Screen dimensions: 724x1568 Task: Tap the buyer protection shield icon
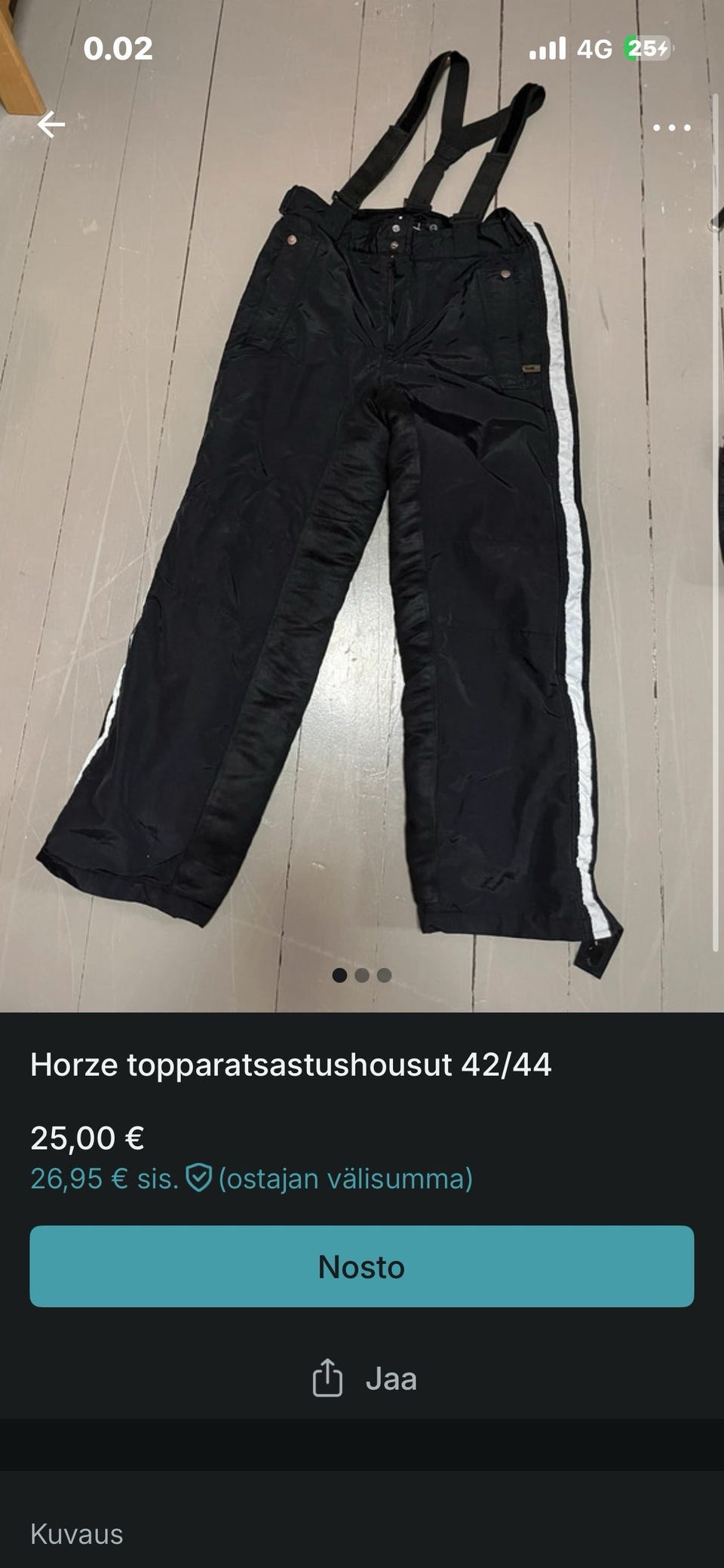[x=198, y=1178]
